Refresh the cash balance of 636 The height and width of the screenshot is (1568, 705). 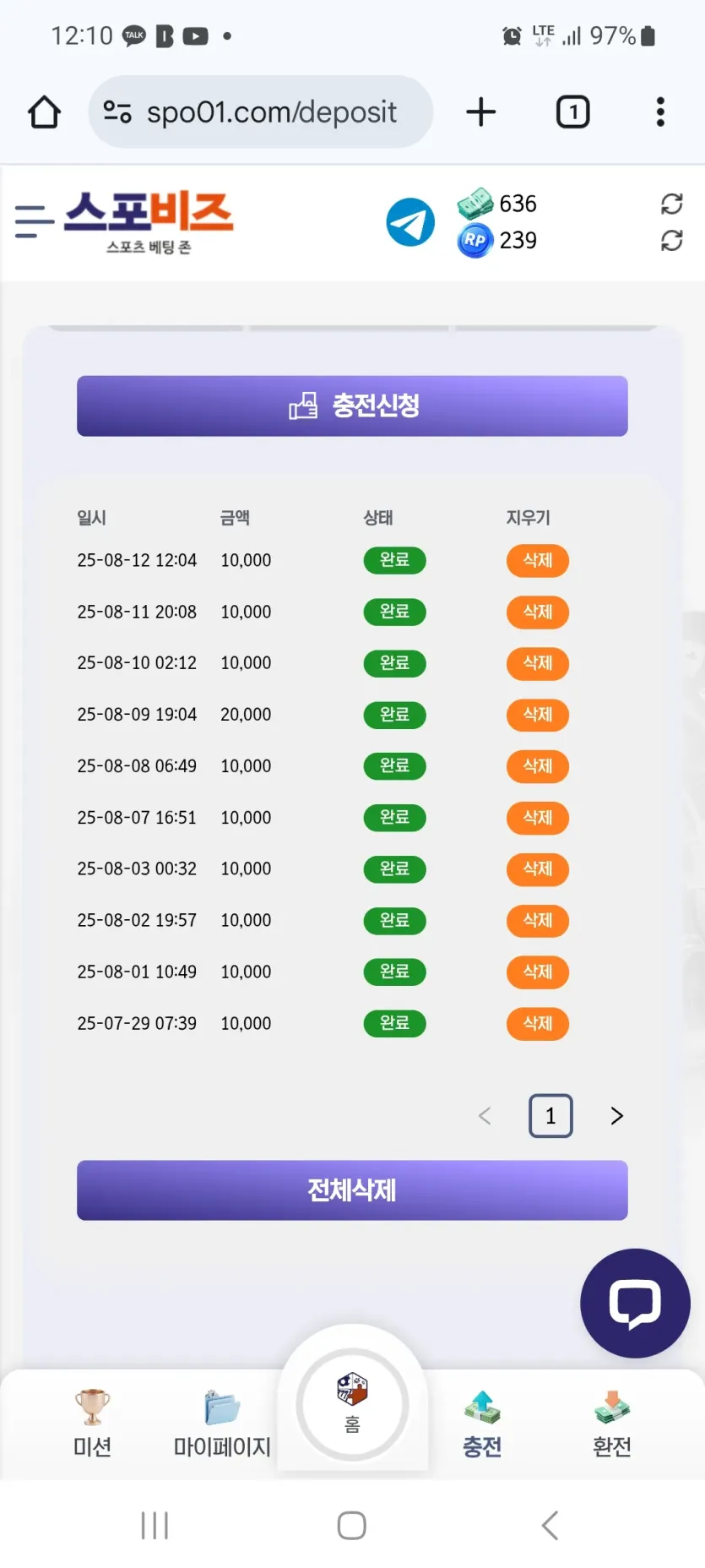tap(671, 204)
